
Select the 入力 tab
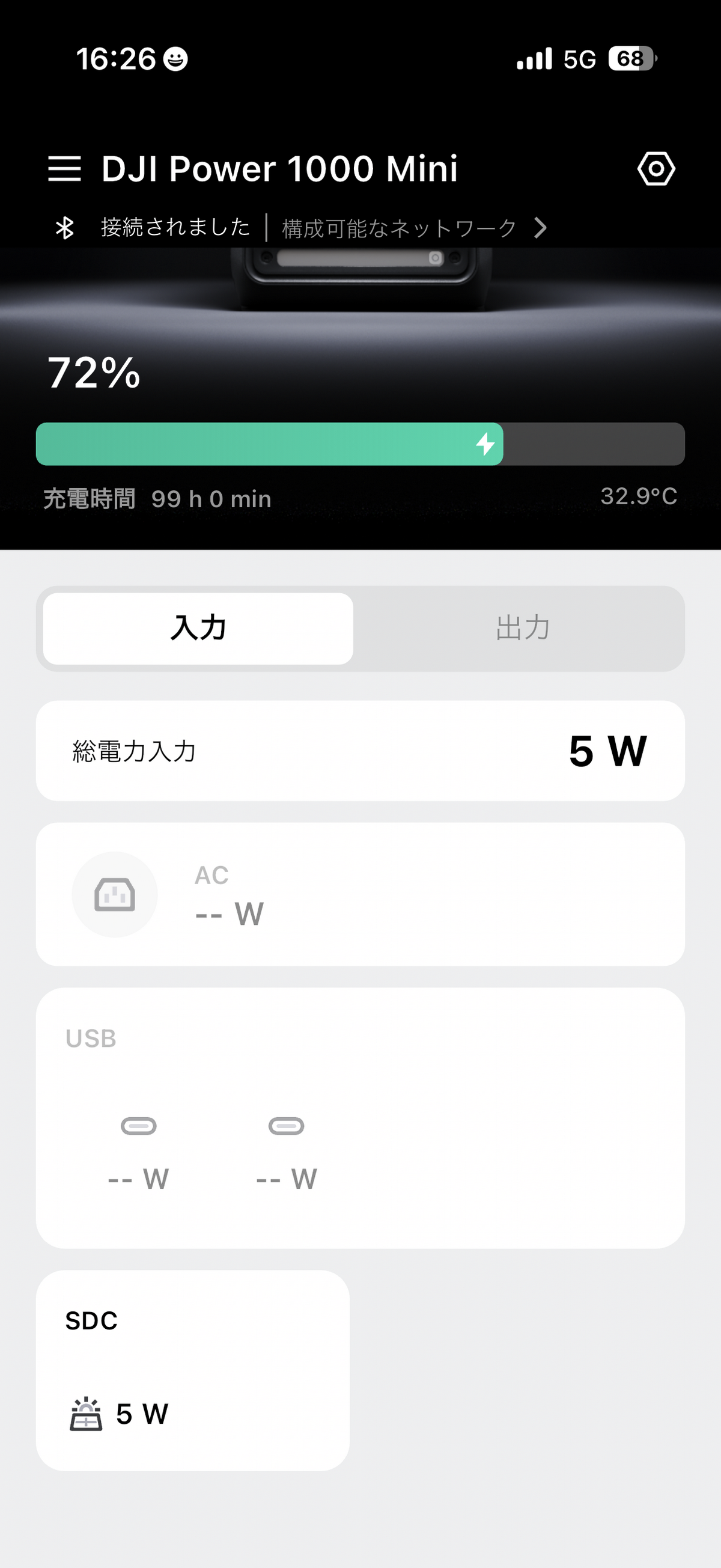click(198, 628)
